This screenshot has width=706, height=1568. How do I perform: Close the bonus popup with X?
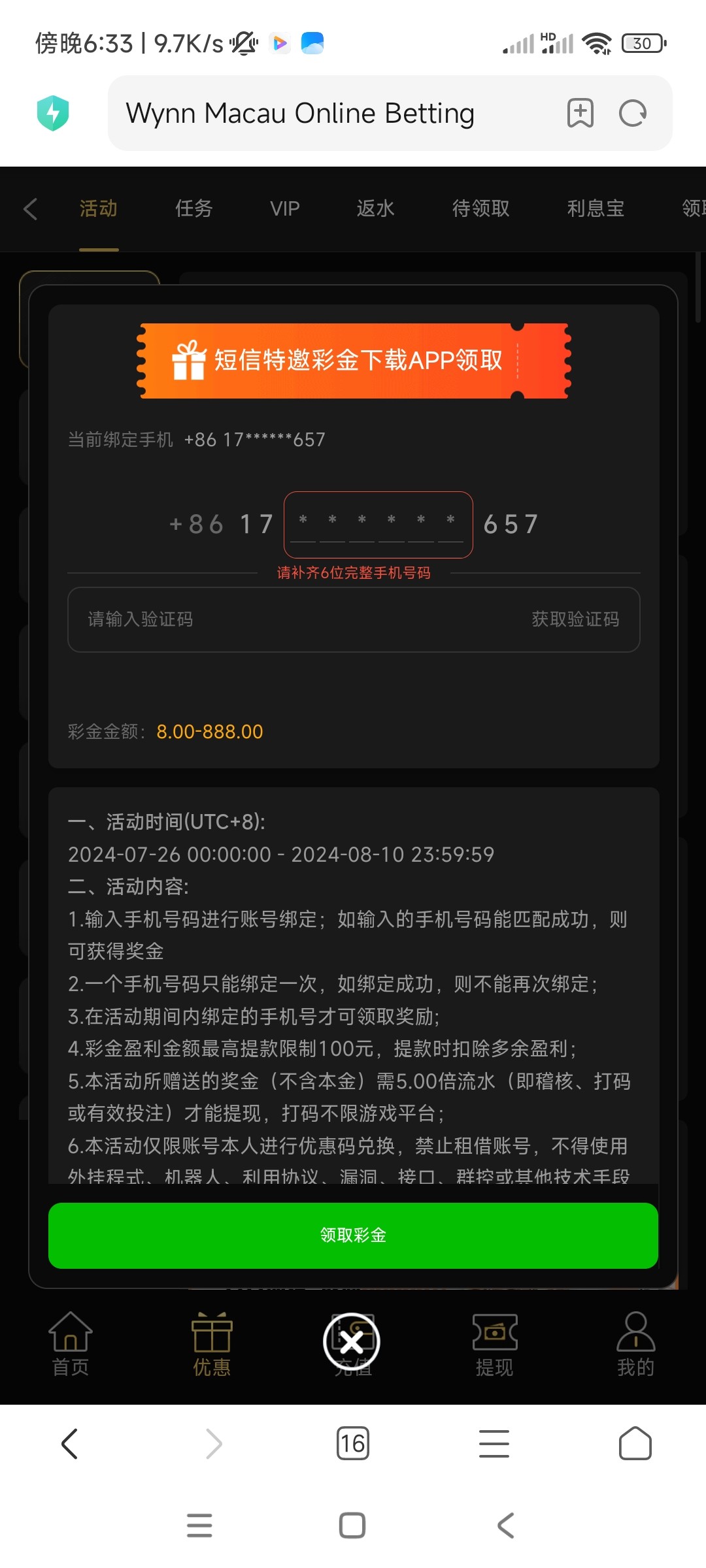(x=352, y=1342)
